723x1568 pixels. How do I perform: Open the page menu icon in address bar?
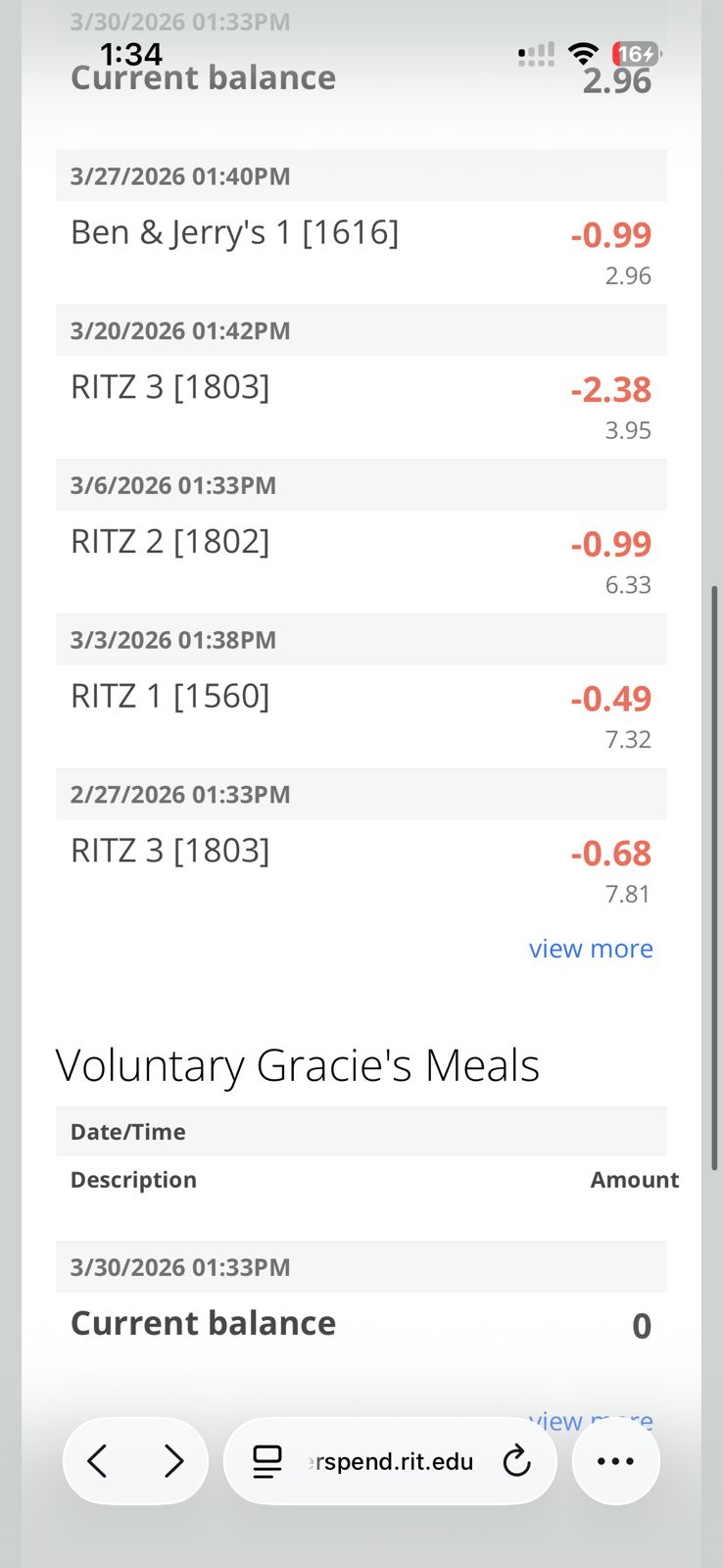[266, 1461]
